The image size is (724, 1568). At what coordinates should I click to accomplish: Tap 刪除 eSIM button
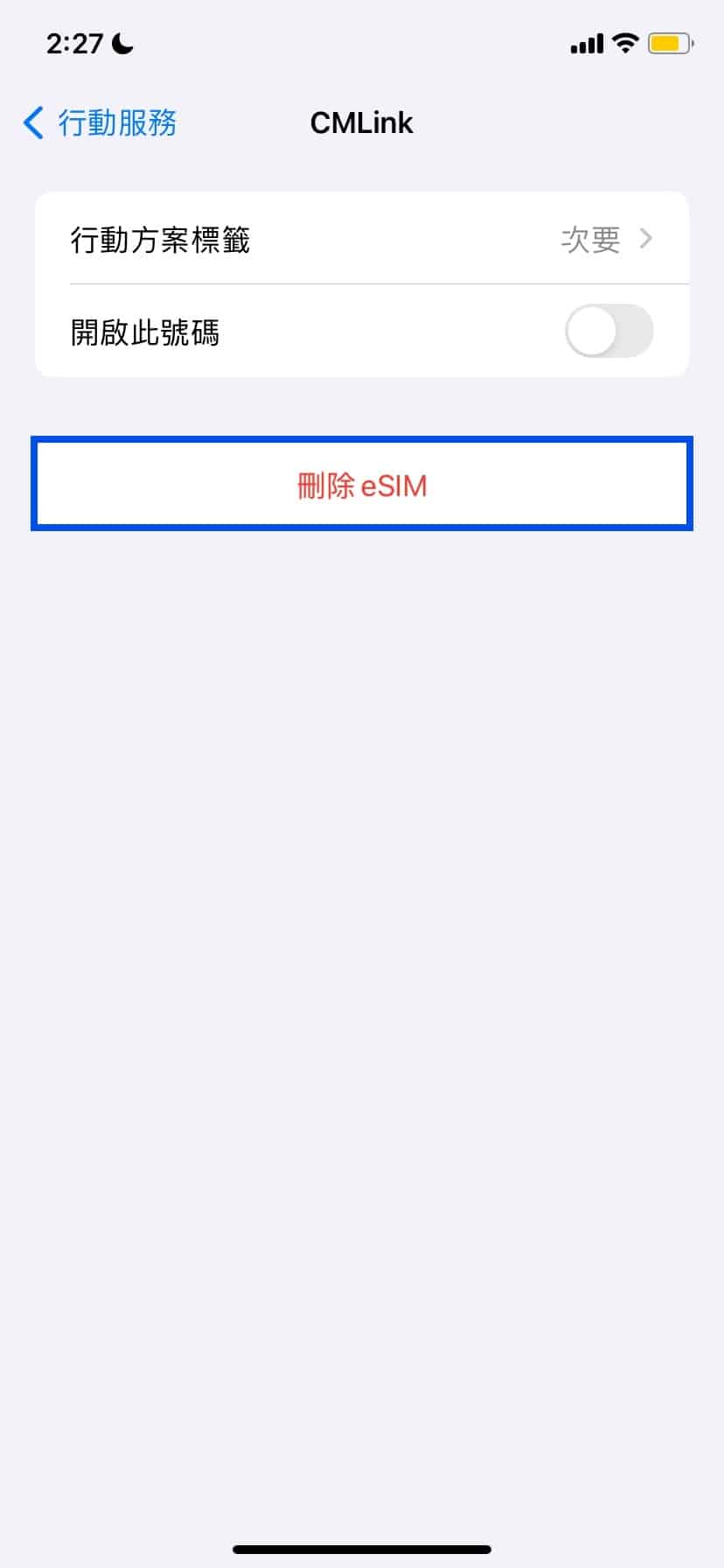[x=361, y=485]
